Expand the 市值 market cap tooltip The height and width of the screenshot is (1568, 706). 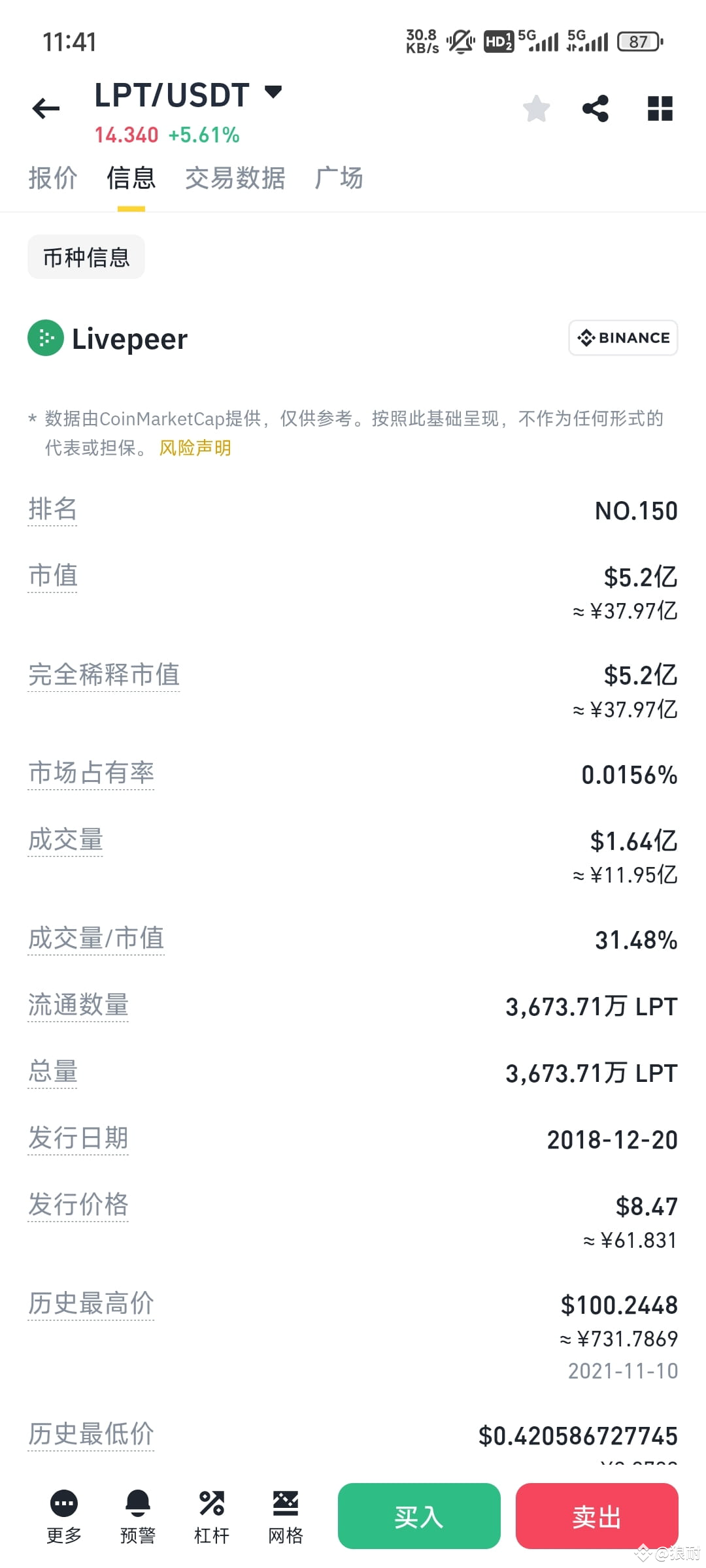click(x=52, y=576)
